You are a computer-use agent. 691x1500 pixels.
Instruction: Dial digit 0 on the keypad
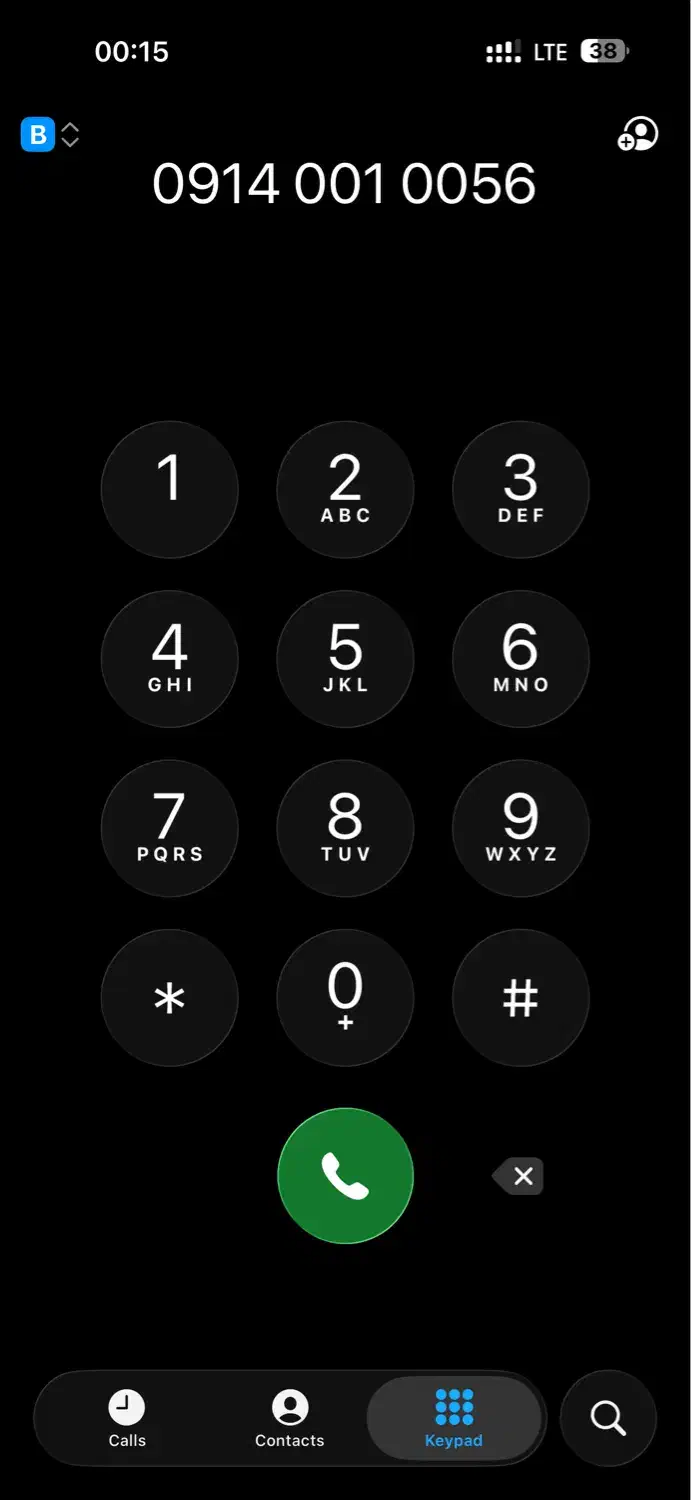click(x=345, y=998)
